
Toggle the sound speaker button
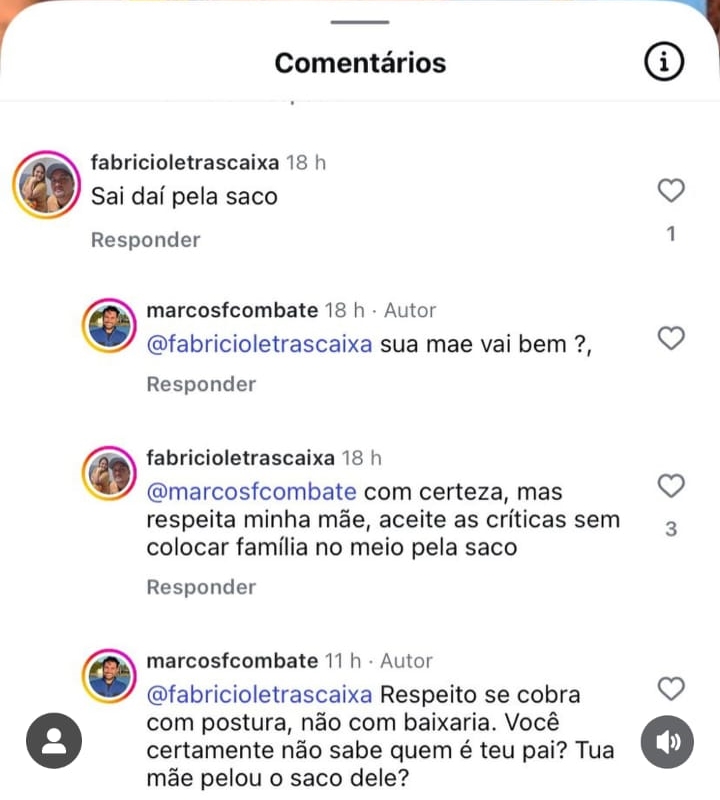pos(667,742)
